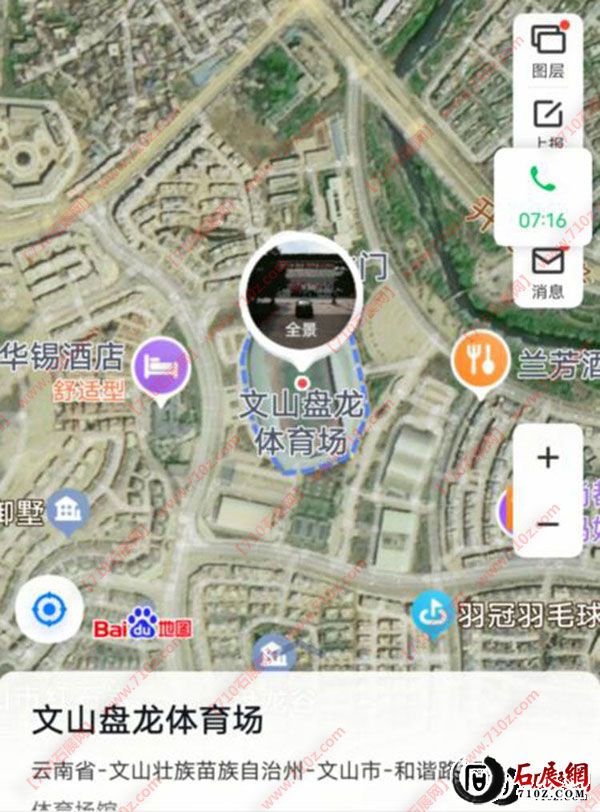The image size is (600, 812).
Task: Open the ongoing call bubble 07:16
Action: [542, 196]
